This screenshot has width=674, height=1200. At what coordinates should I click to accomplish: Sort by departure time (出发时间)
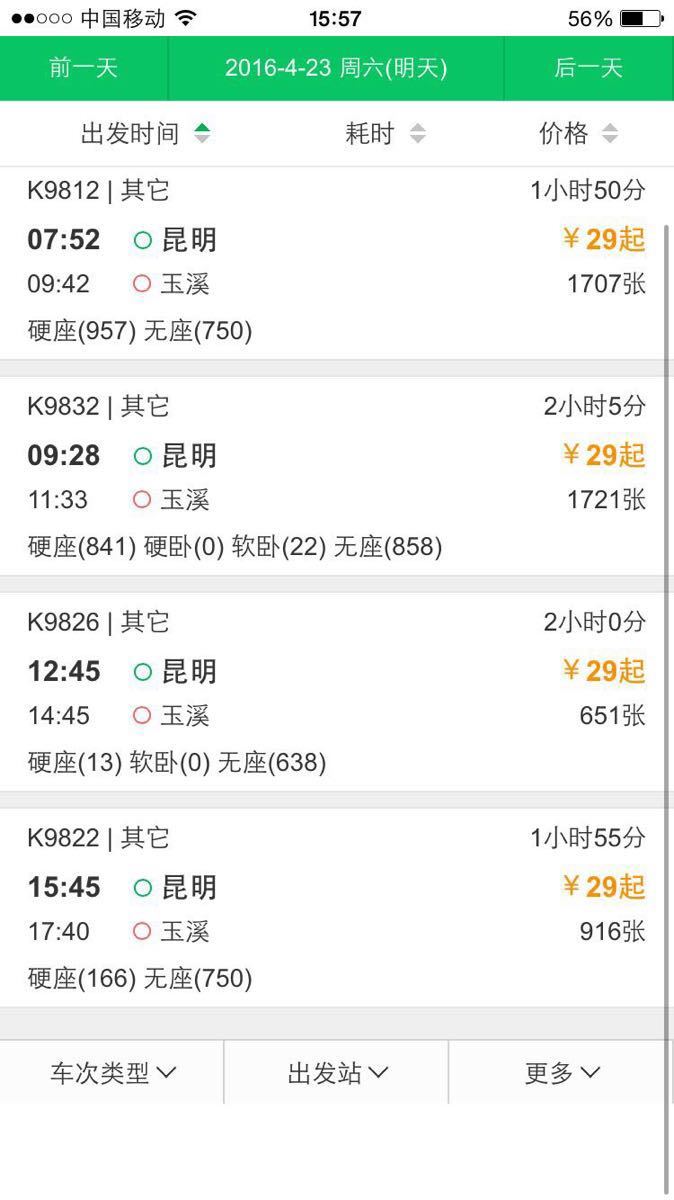pos(146,134)
